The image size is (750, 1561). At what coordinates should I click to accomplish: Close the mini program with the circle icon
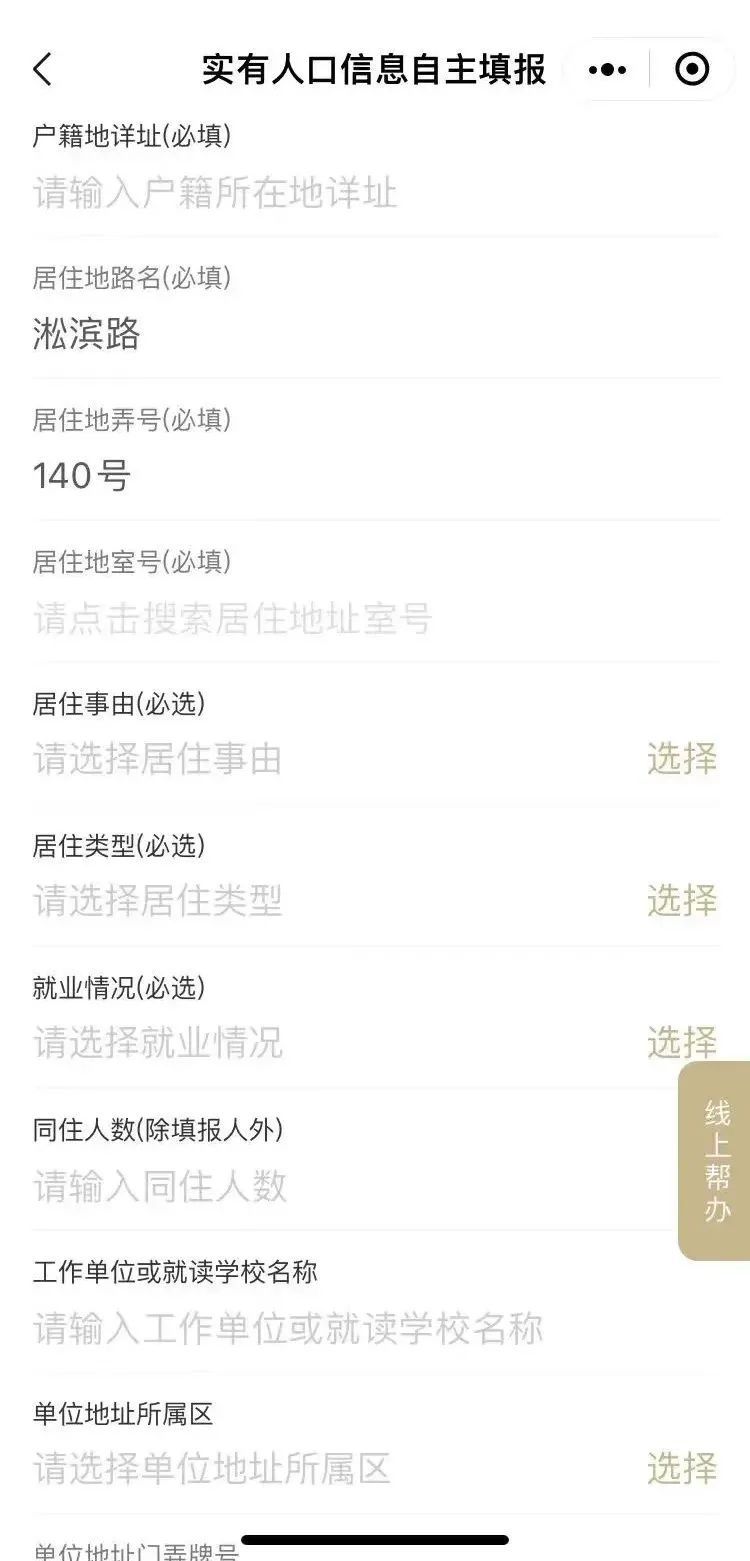(692, 70)
